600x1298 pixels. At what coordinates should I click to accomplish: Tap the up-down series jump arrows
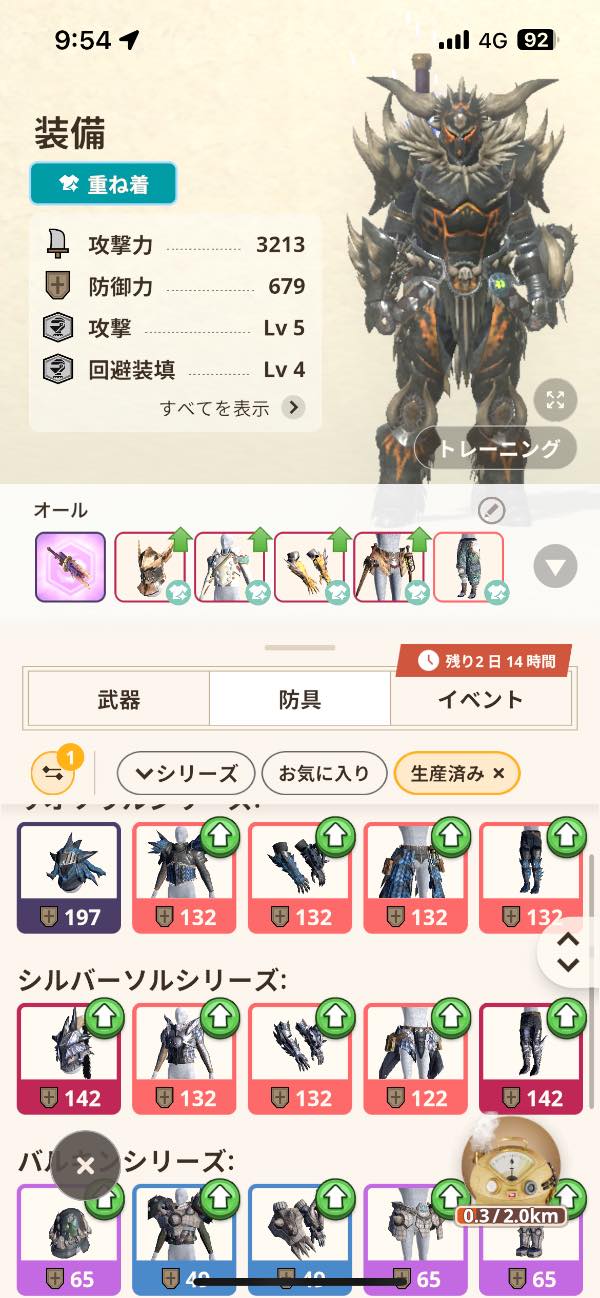point(568,952)
